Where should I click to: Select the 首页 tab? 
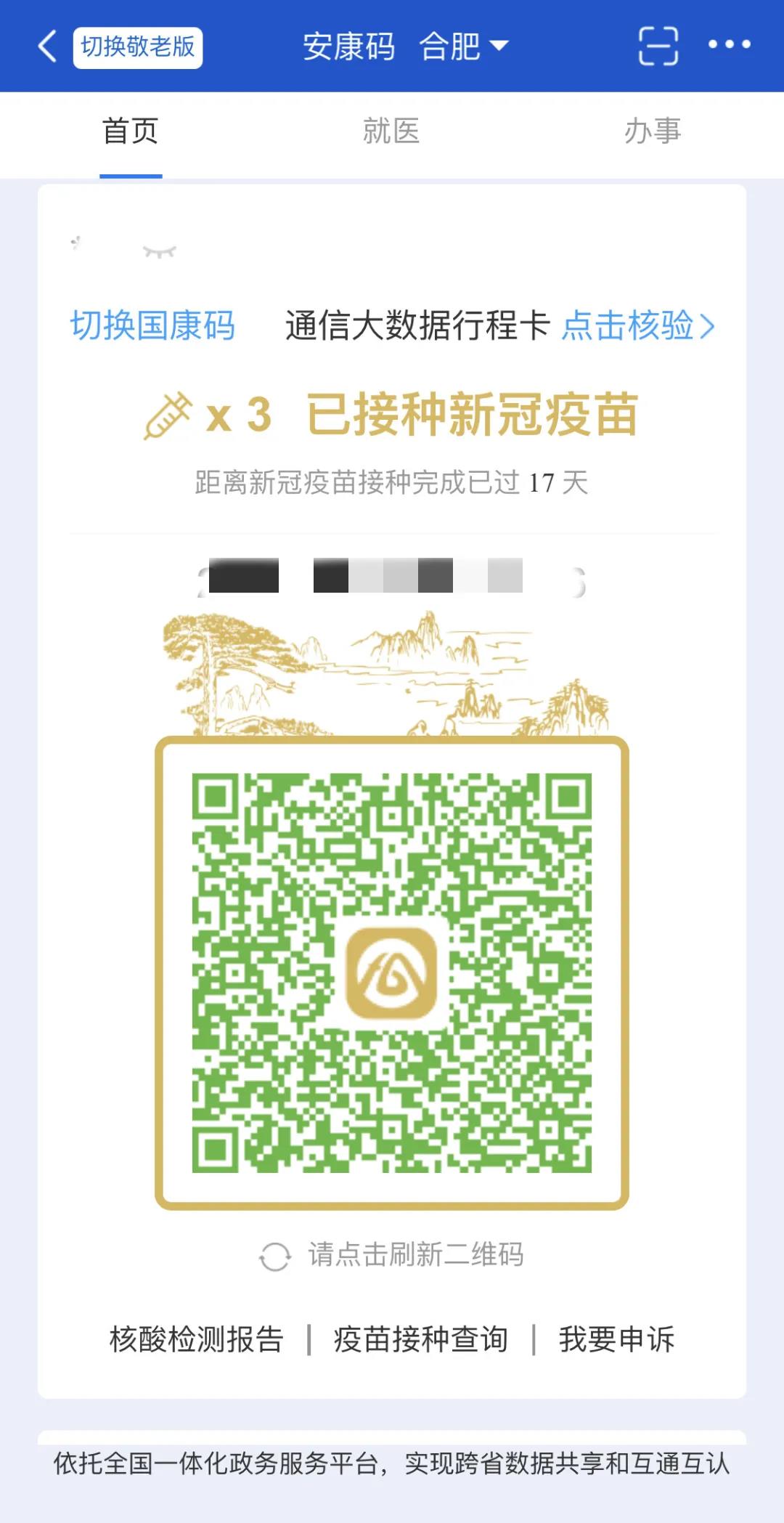[x=131, y=131]
